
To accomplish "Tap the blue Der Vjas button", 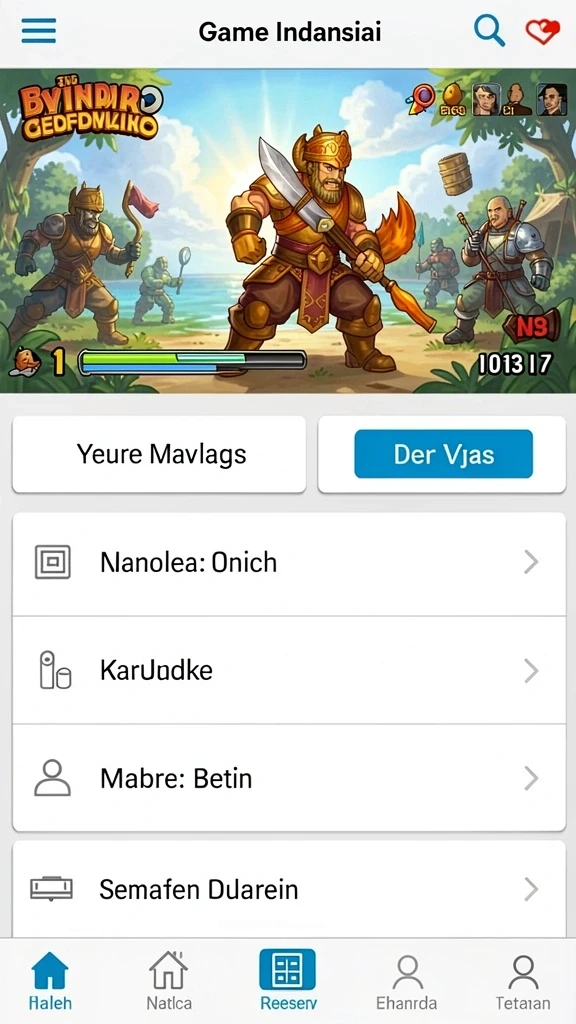I will [443, 454].
